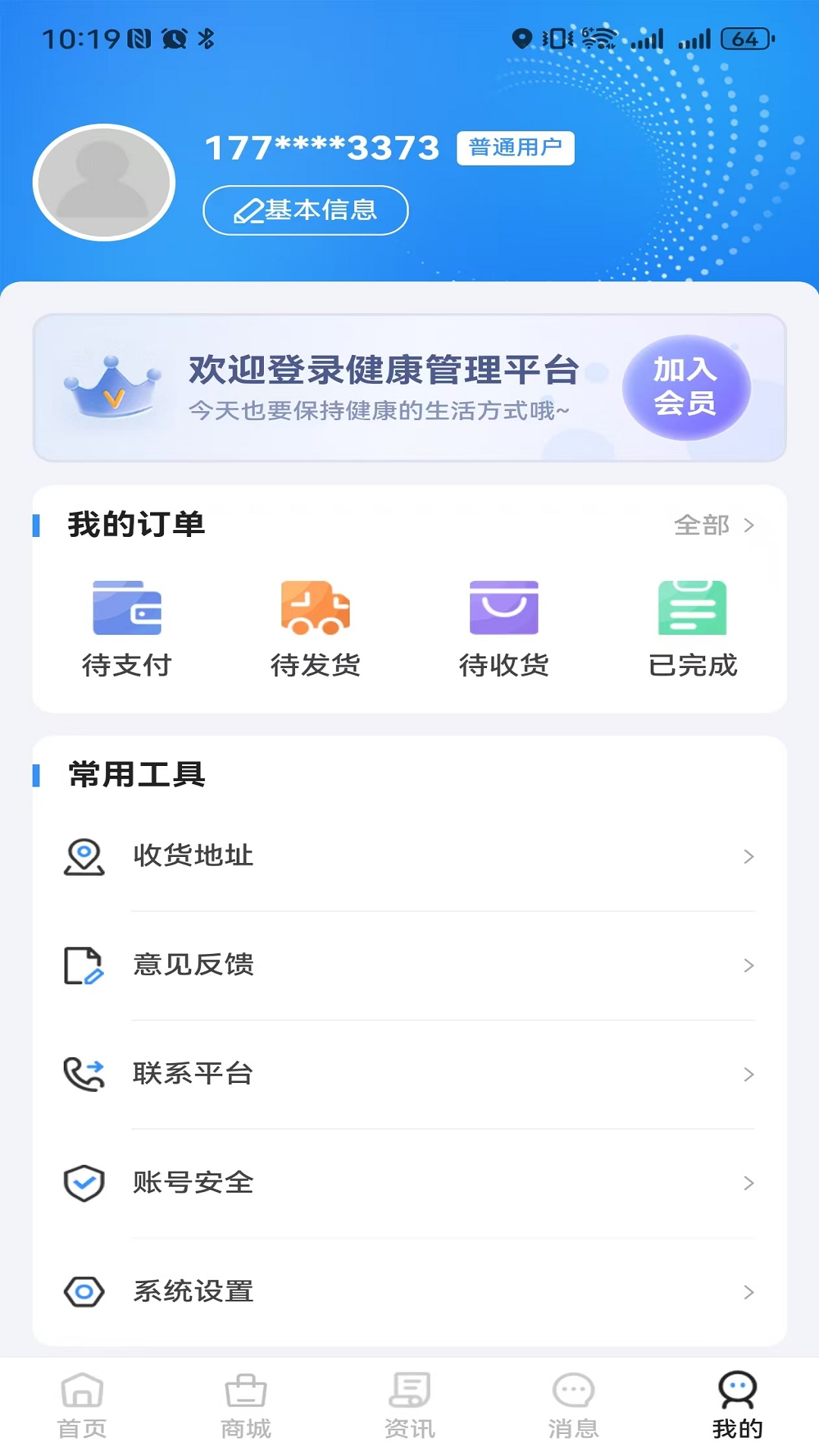View 已完成 orders via green list icon
The height and width of the screenshot is (1456, 819).
[x=693, y=607]
